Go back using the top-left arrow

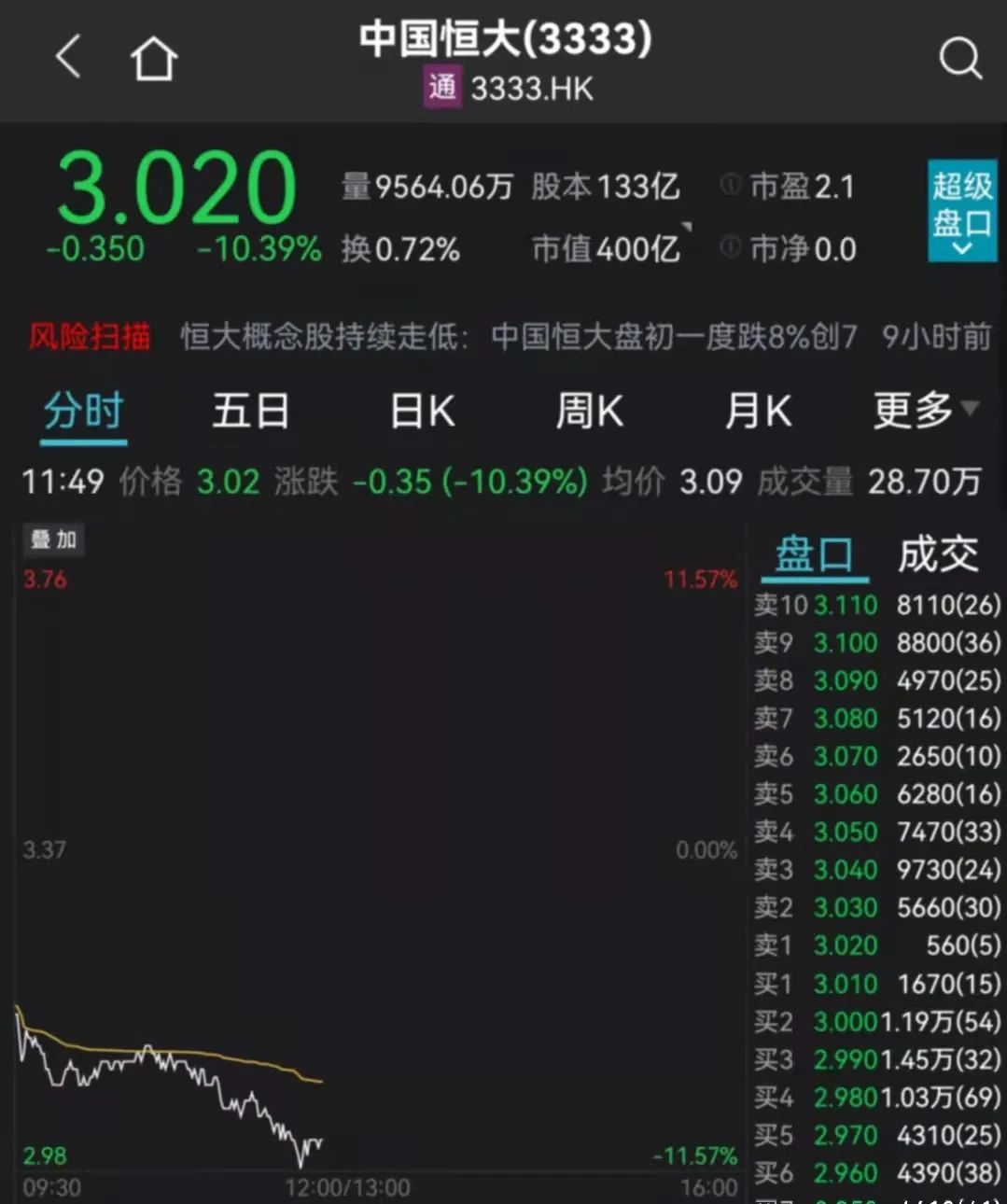69,57
